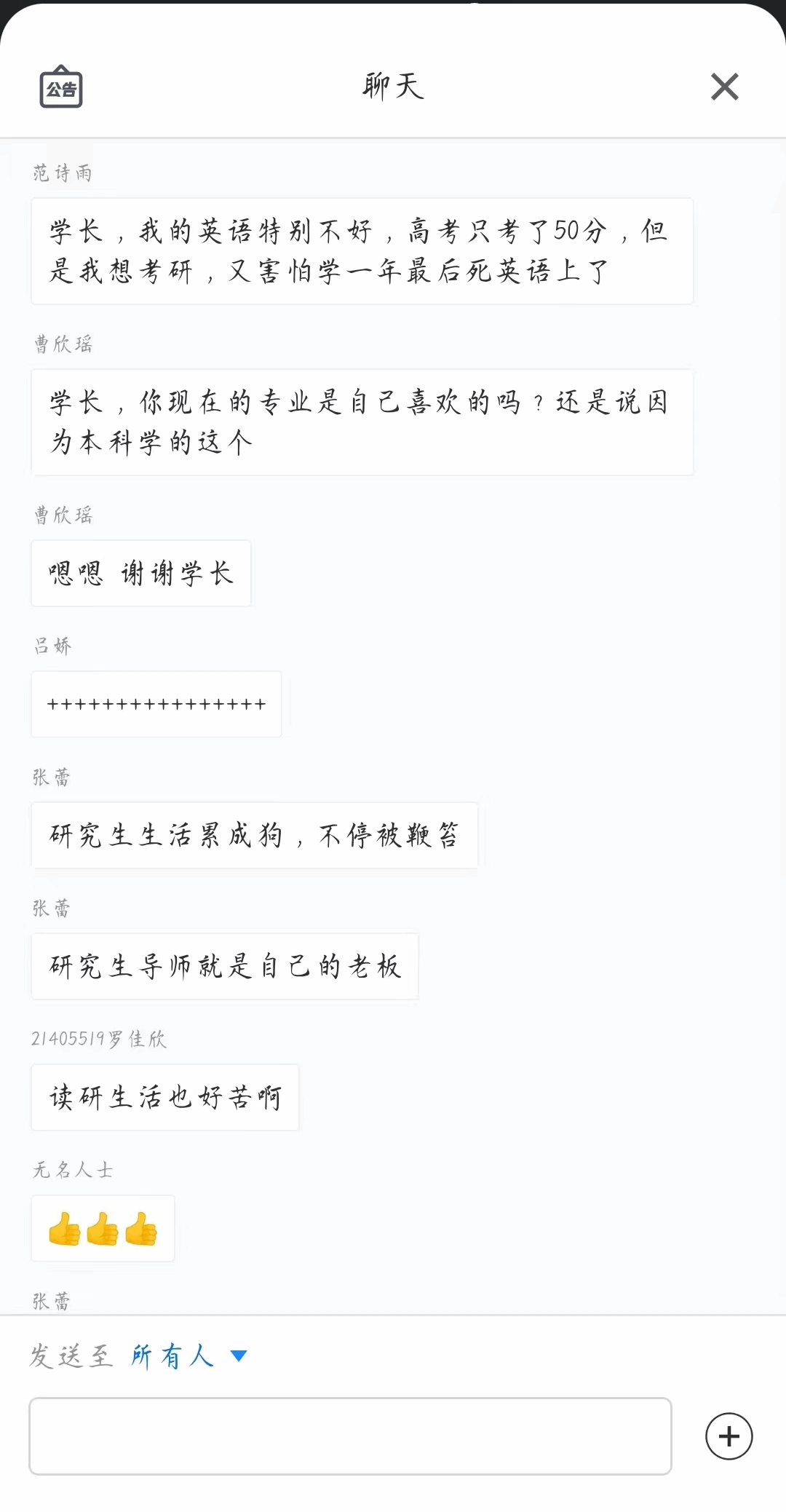786x1512 pixels.
Task: Close the 聊天 chat panel
Action: point(724,87)
